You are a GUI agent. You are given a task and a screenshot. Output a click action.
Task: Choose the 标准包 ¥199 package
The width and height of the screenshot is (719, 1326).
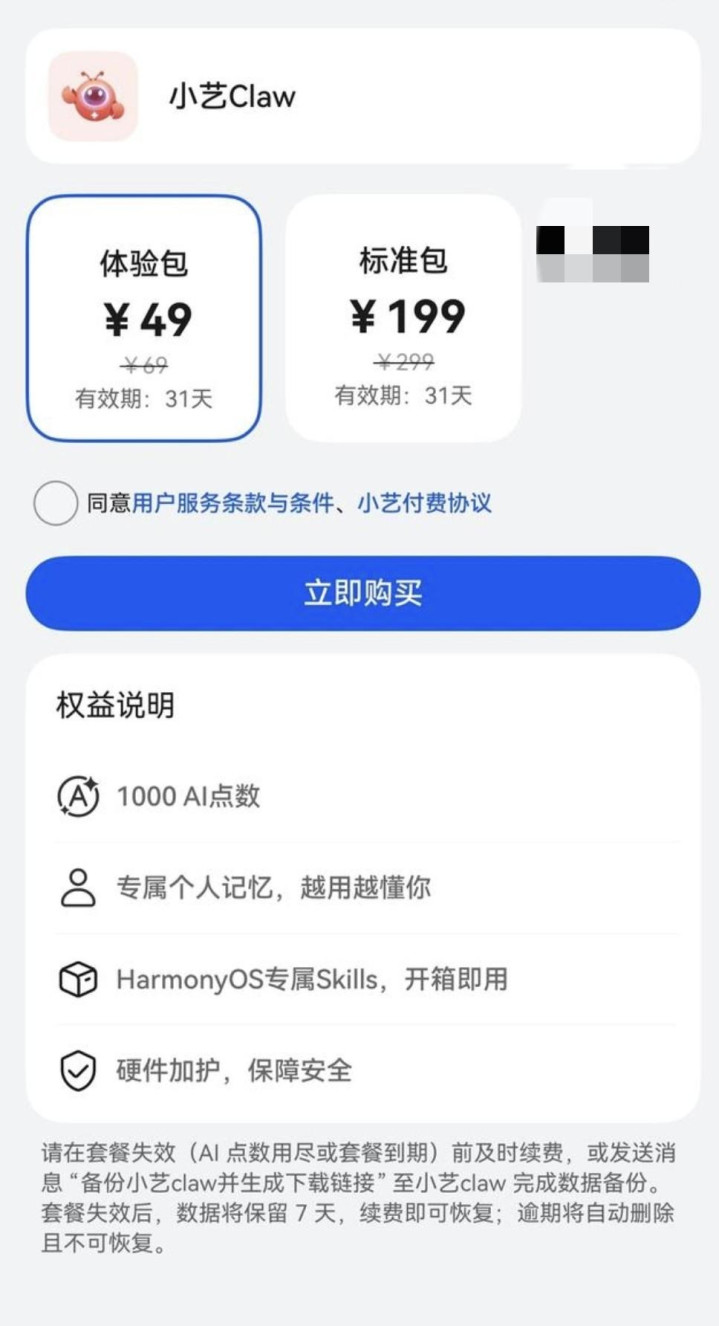coord(403,318)
